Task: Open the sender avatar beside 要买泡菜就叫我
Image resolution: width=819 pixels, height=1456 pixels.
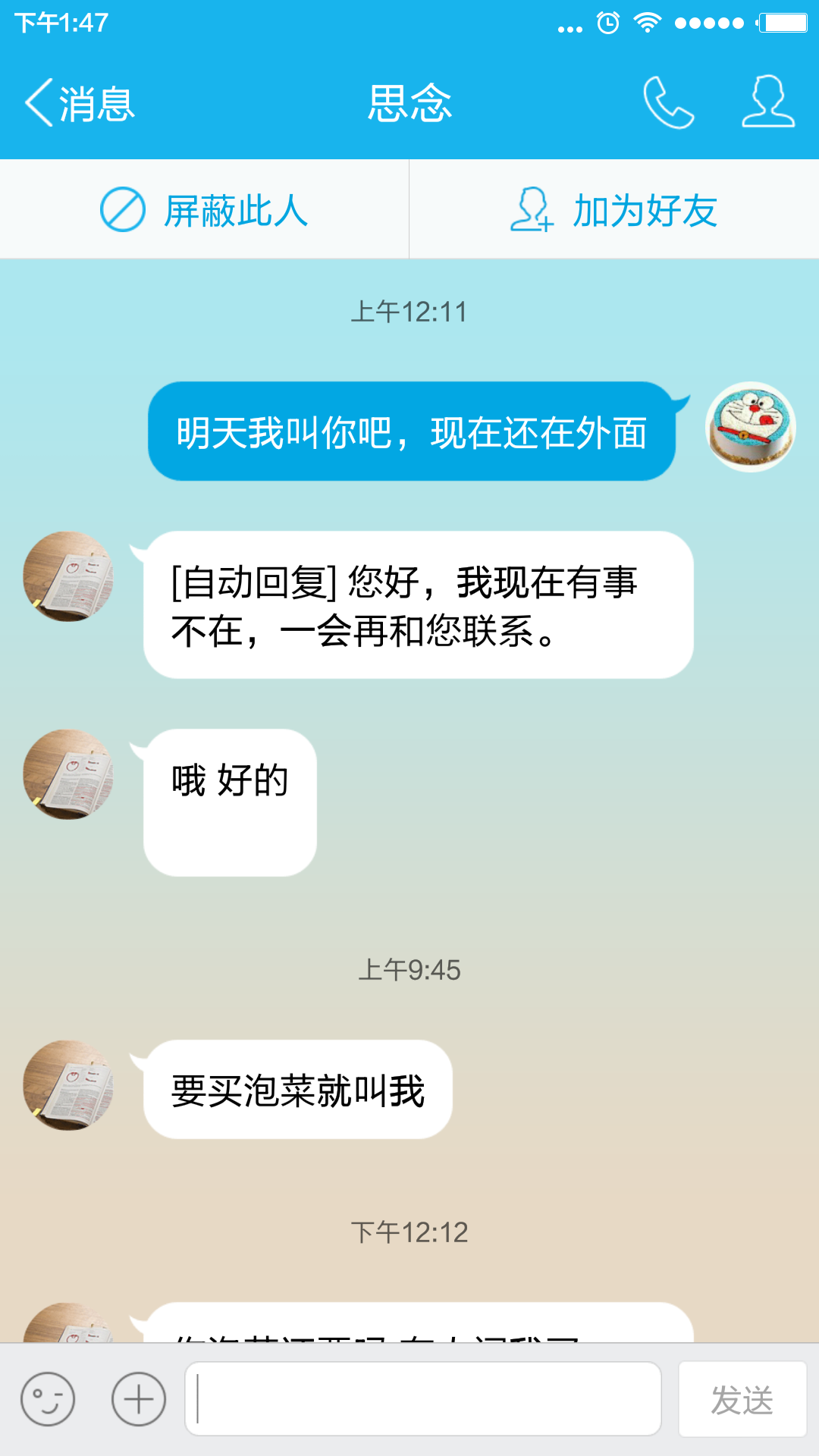Action: [68, 1085]
